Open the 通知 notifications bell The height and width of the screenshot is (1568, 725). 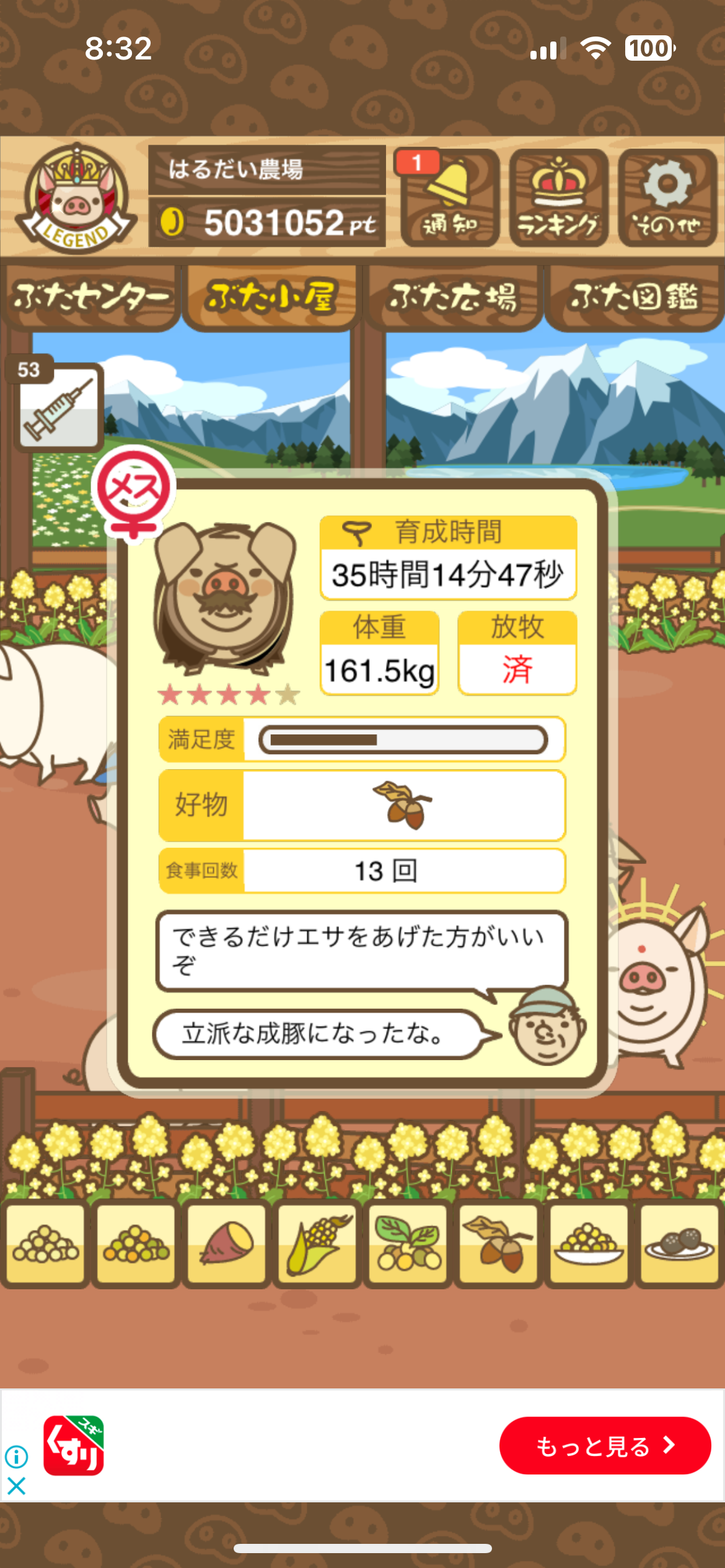tap(450, 198)
